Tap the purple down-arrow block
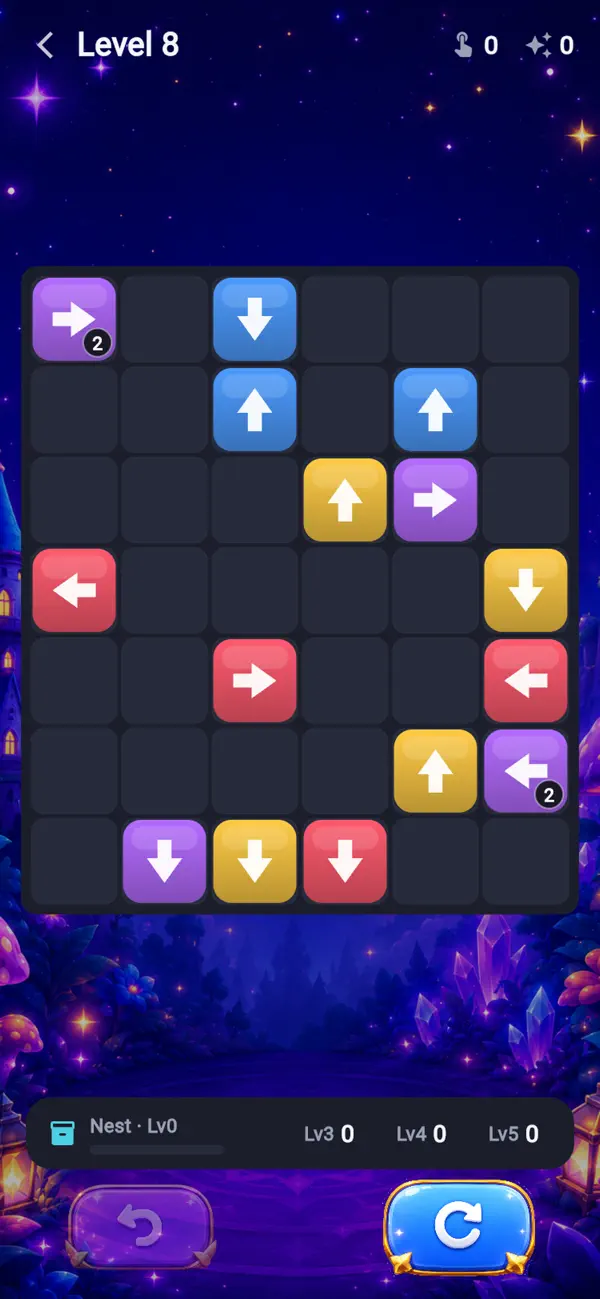600x1299 pixels. (x=164, y=861)
